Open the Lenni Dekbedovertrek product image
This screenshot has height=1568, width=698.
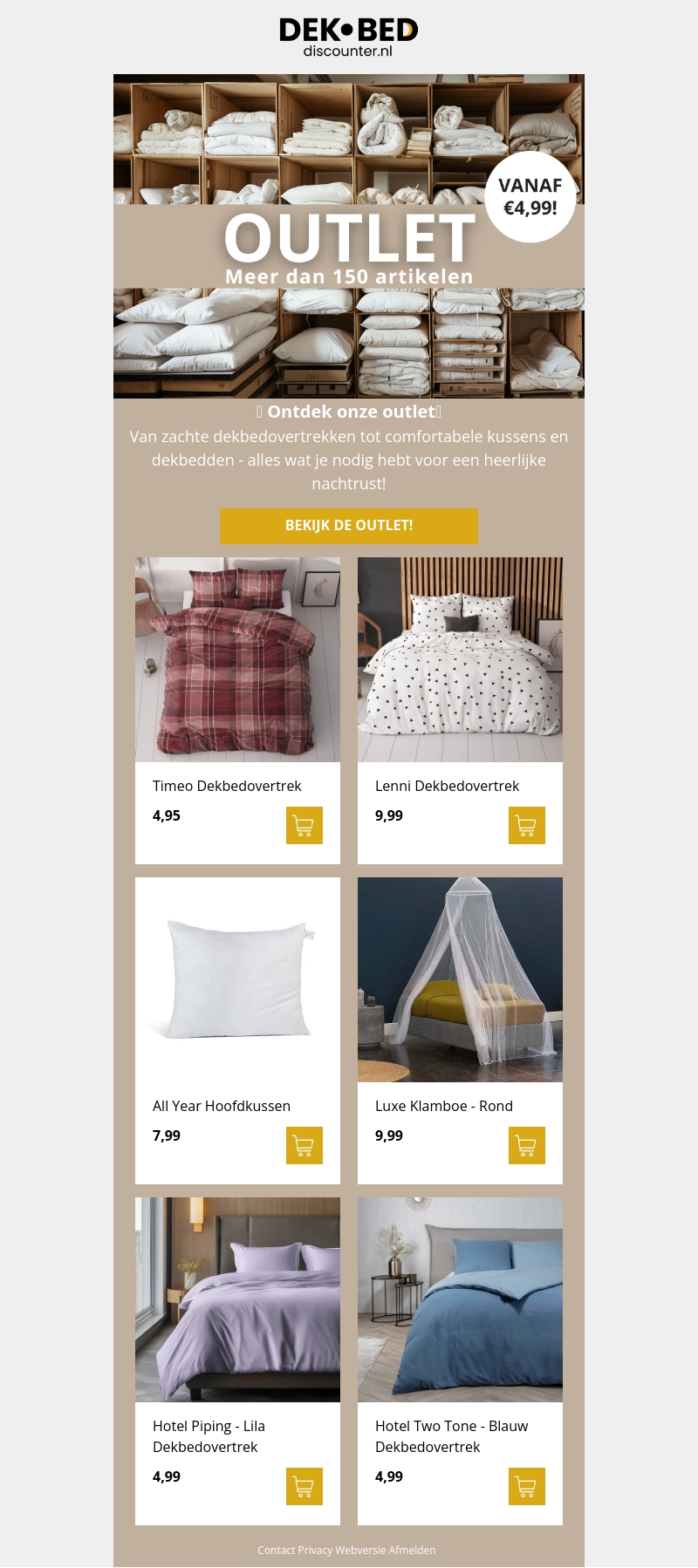(460, 659)
